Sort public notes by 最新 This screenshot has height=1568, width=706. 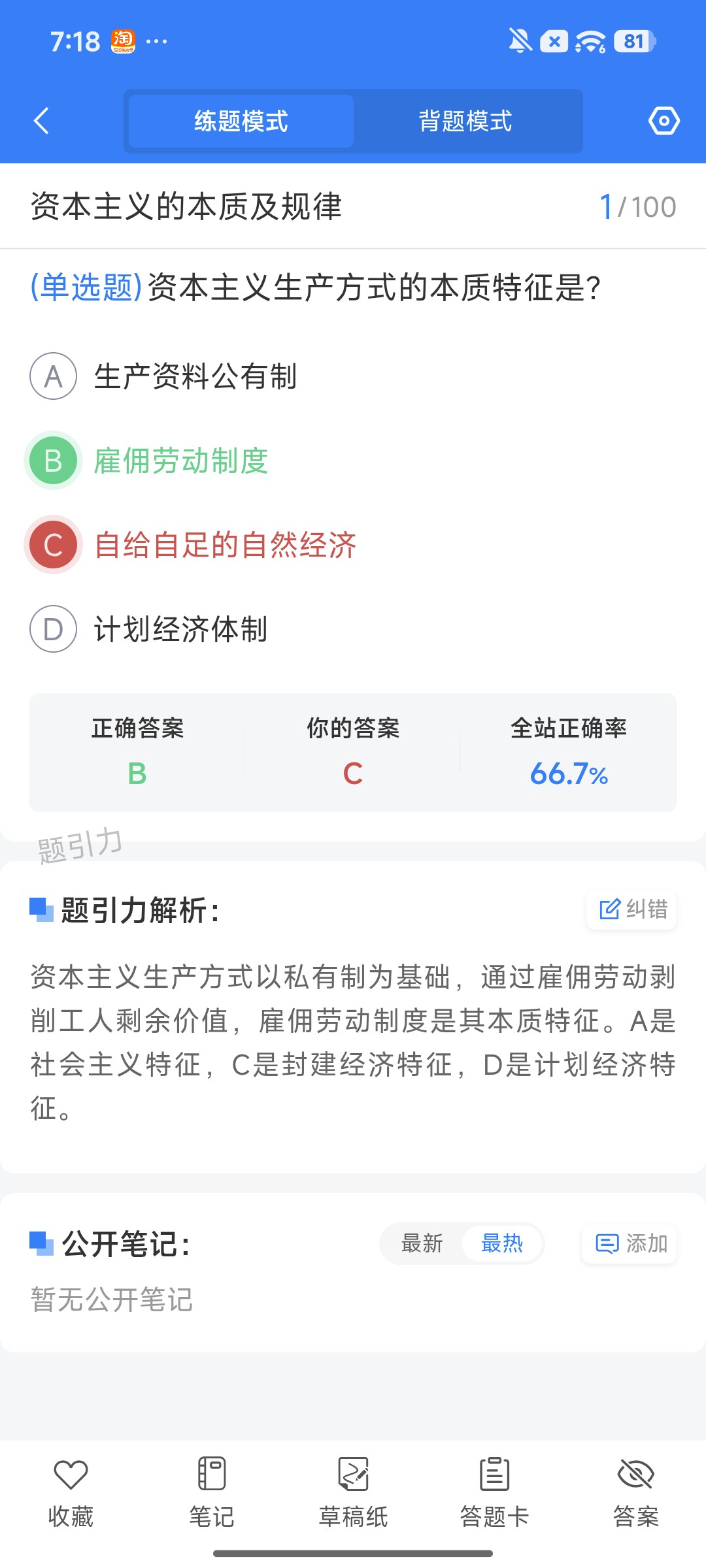pos(422,1243)
